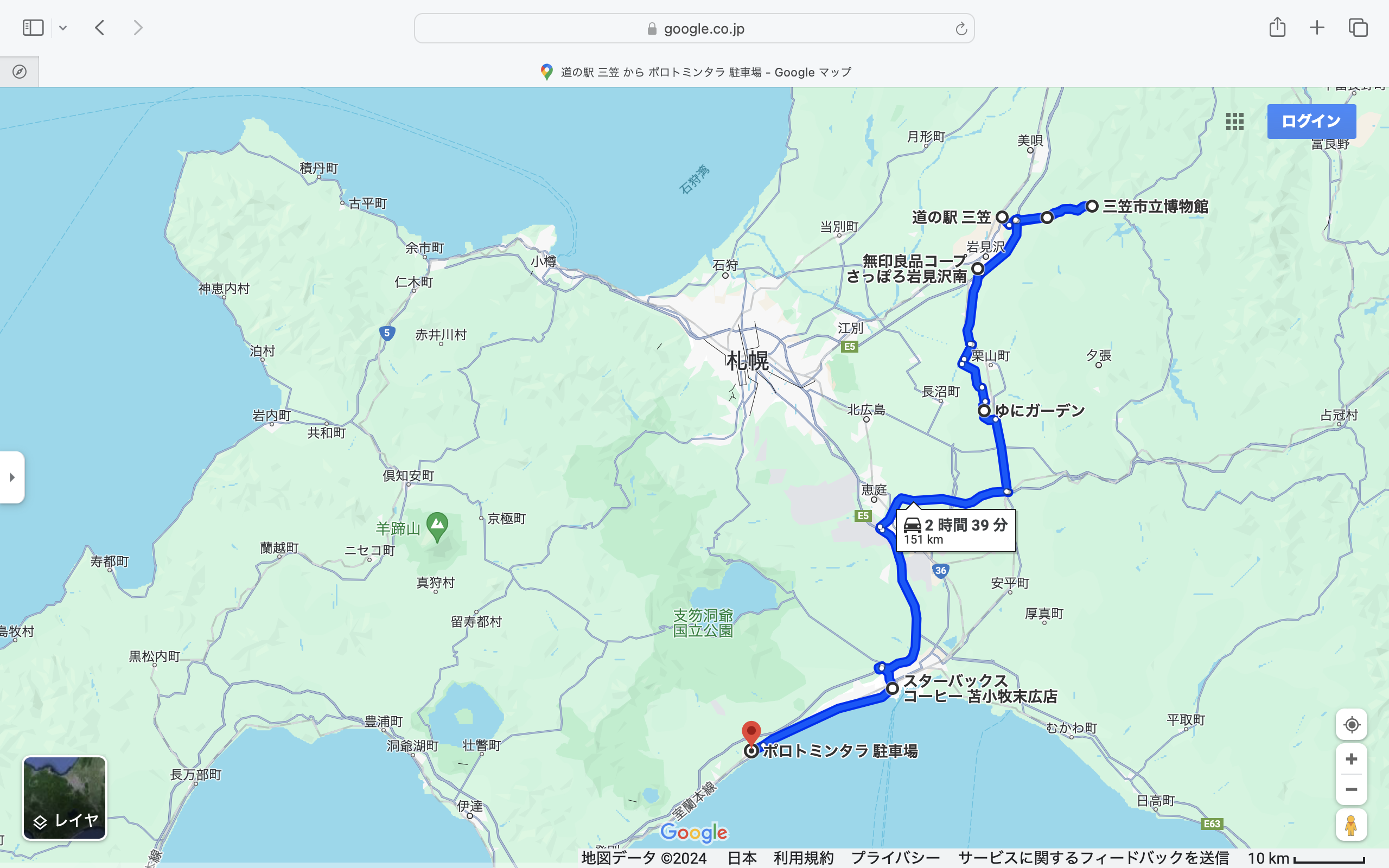
Task: Zoom out of the map
Action: (1351, 789)
